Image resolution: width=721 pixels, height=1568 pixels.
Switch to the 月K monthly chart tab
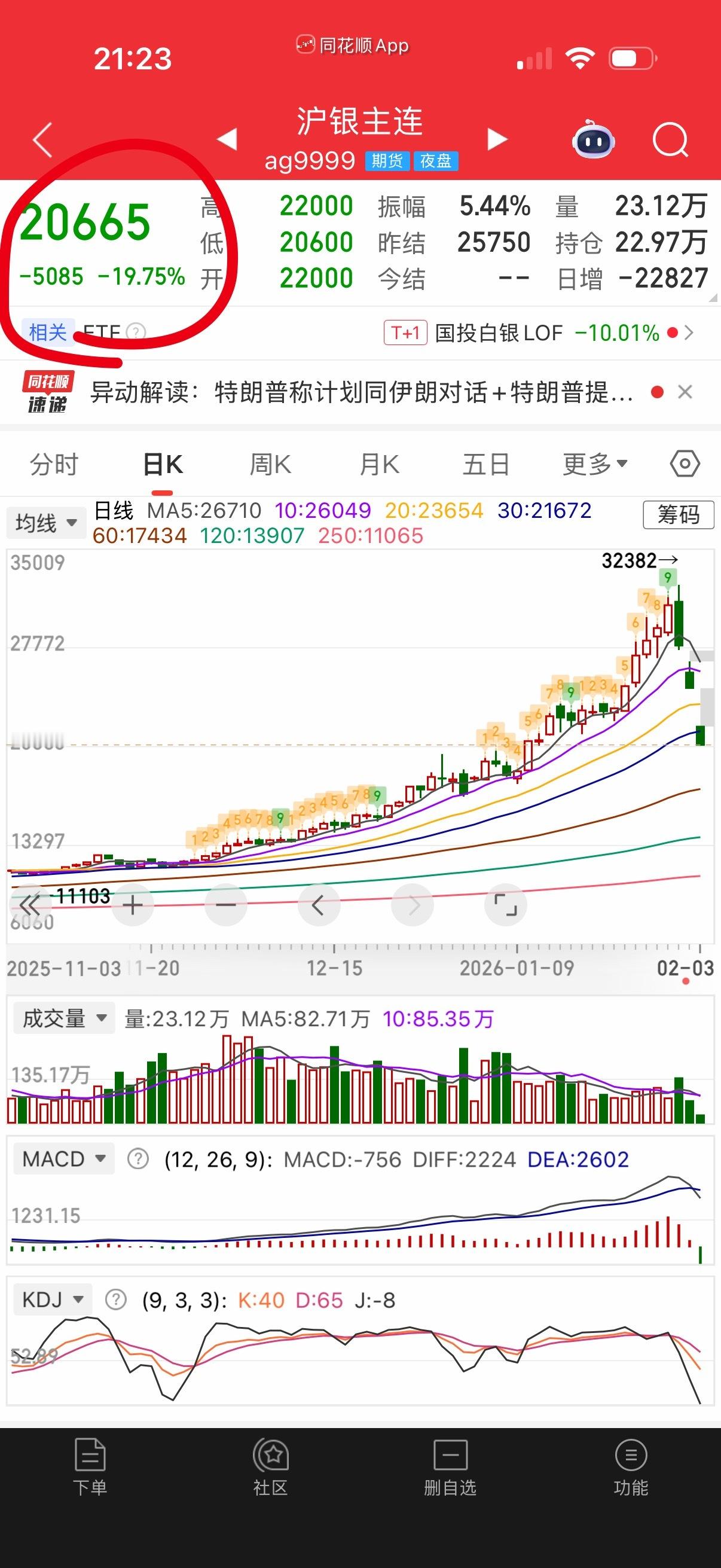click(380, 463)
